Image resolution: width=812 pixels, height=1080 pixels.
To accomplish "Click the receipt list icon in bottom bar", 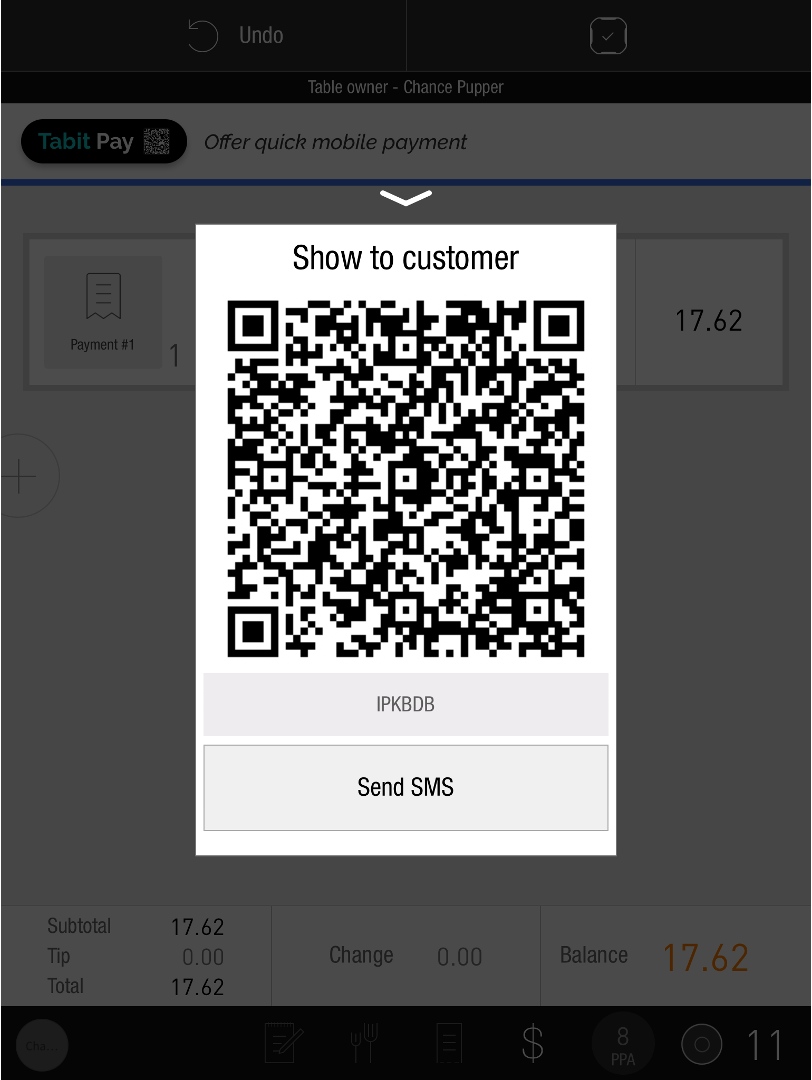I will tap(448, 1042).
